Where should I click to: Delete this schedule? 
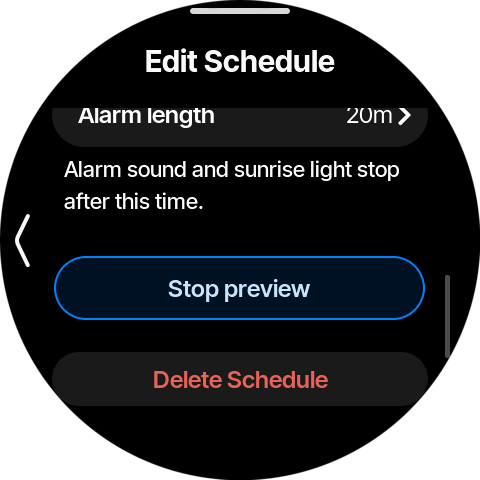[x=240, y=379]
